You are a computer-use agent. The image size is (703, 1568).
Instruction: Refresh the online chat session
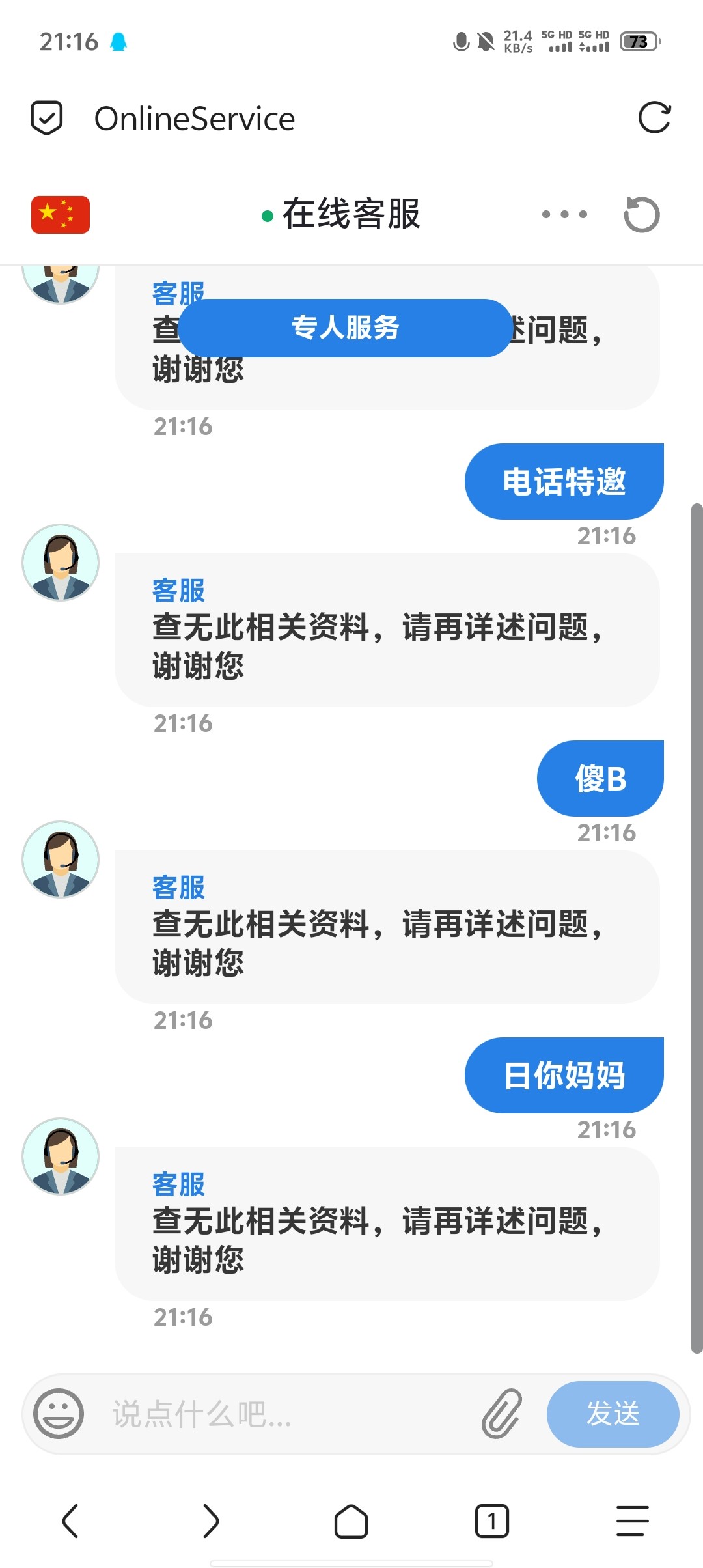[642, 214]
